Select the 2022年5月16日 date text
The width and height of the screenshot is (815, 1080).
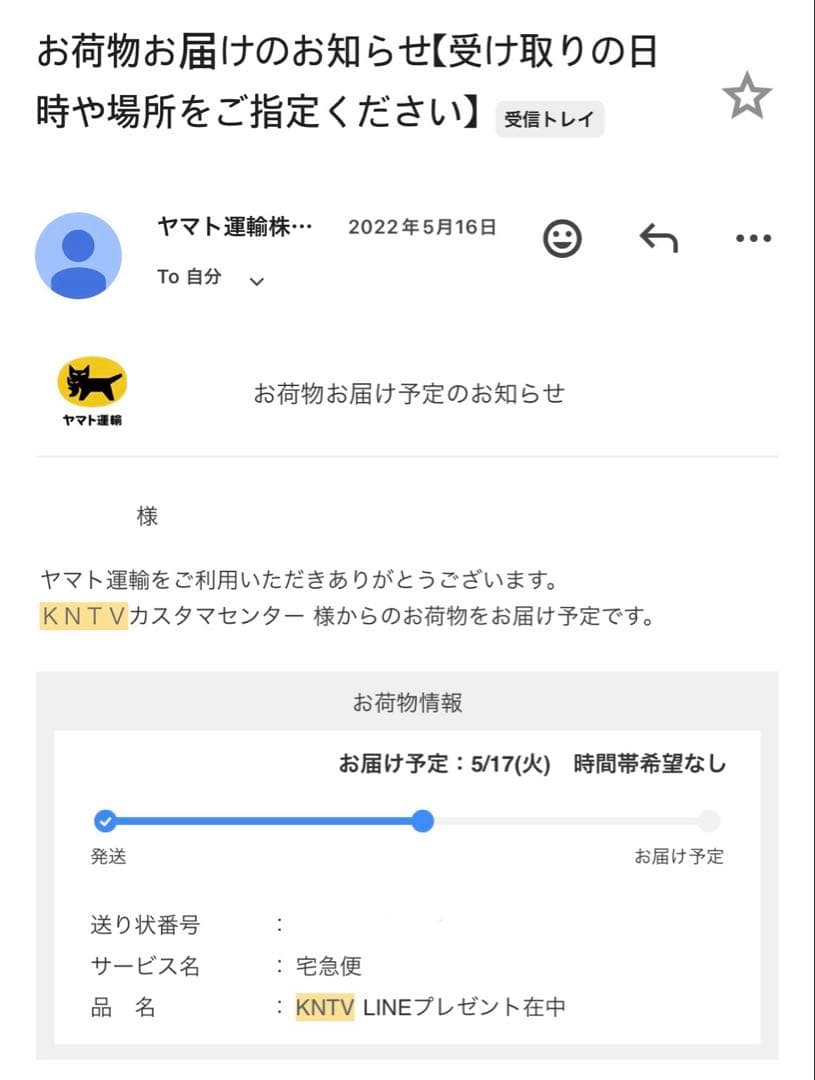(421, 227)
